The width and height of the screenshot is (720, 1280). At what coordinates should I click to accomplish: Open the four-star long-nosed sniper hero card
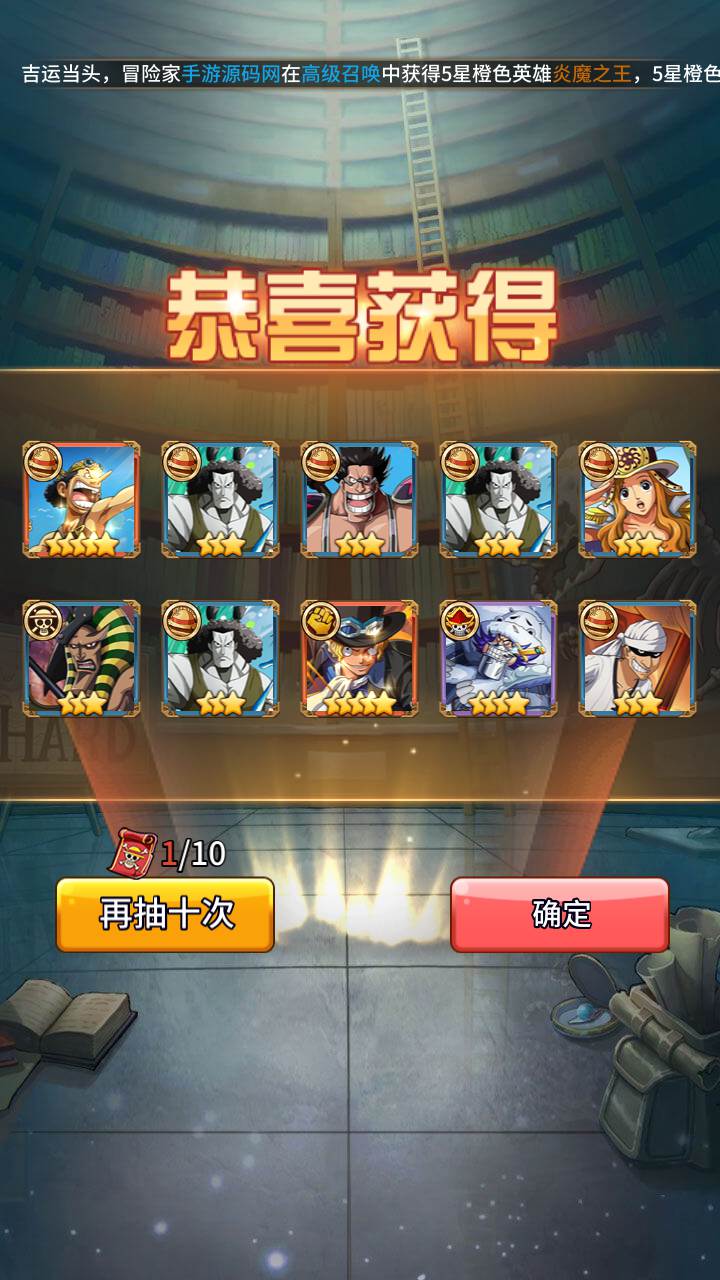tap(82, 500)
